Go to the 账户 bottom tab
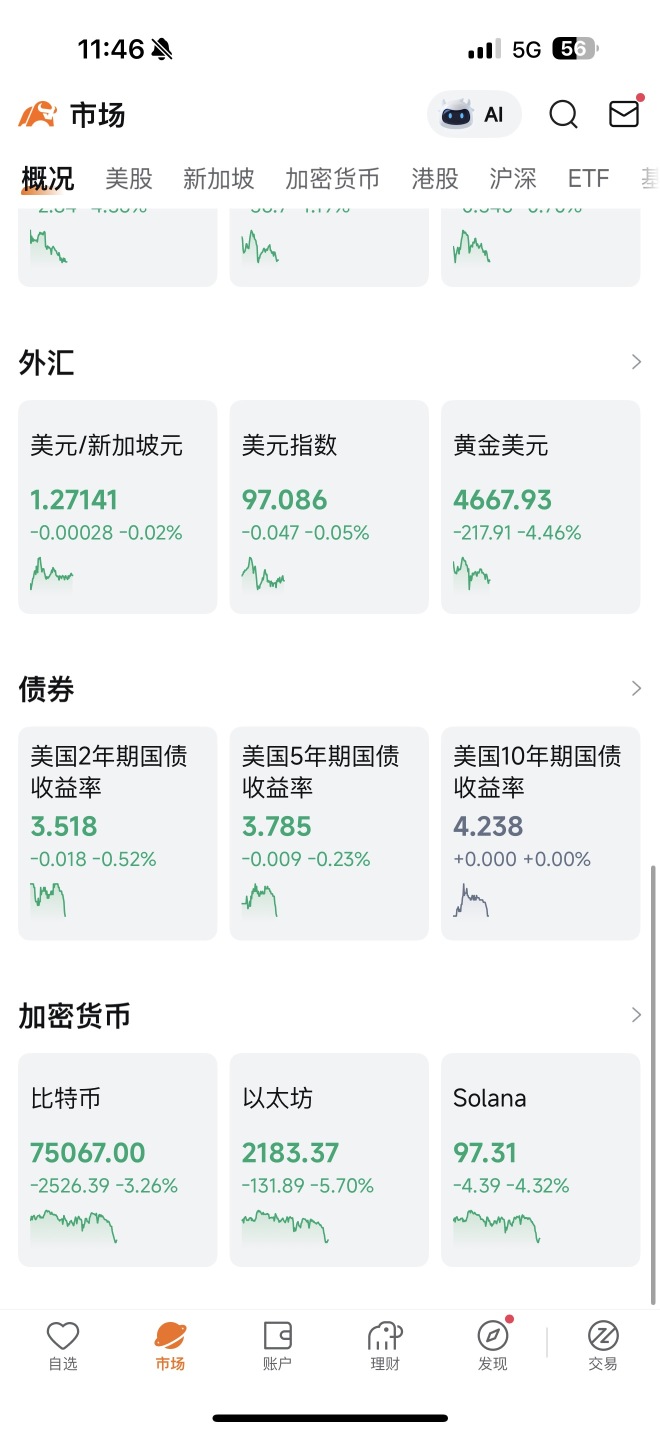Image resolution: width=660 pixels, height=1434 pixels. (277, 1345)
